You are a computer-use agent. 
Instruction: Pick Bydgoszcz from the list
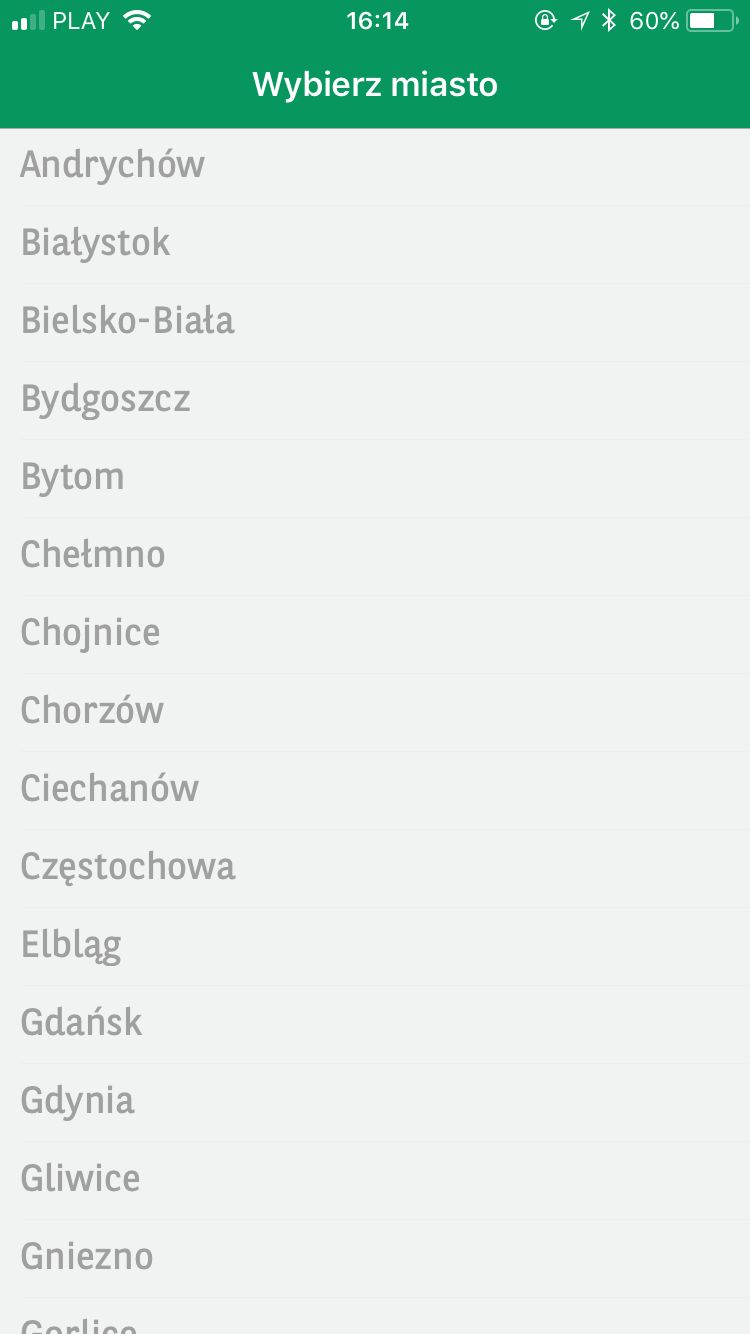[375, 401]
